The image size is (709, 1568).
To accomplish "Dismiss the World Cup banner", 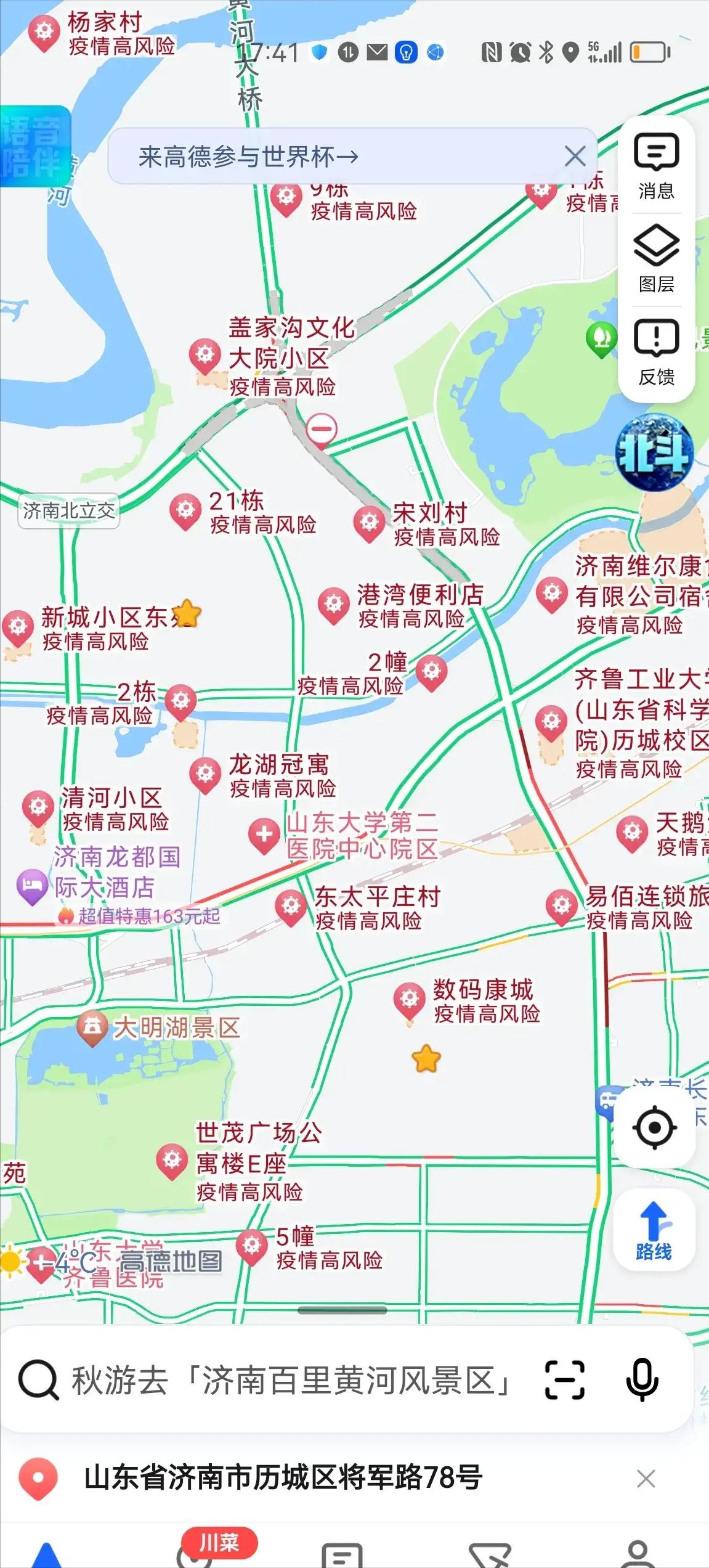I will pos(574,156).
